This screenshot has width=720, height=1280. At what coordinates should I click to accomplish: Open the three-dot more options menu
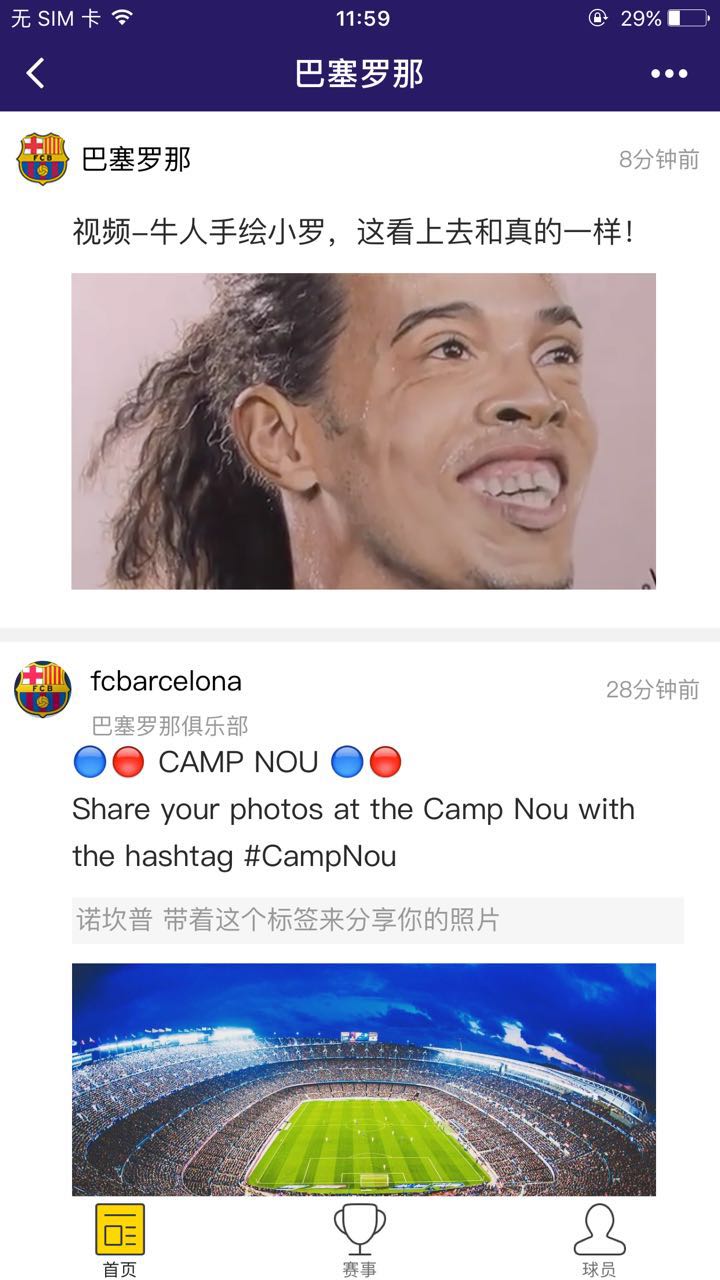click(x=669, y=74)
